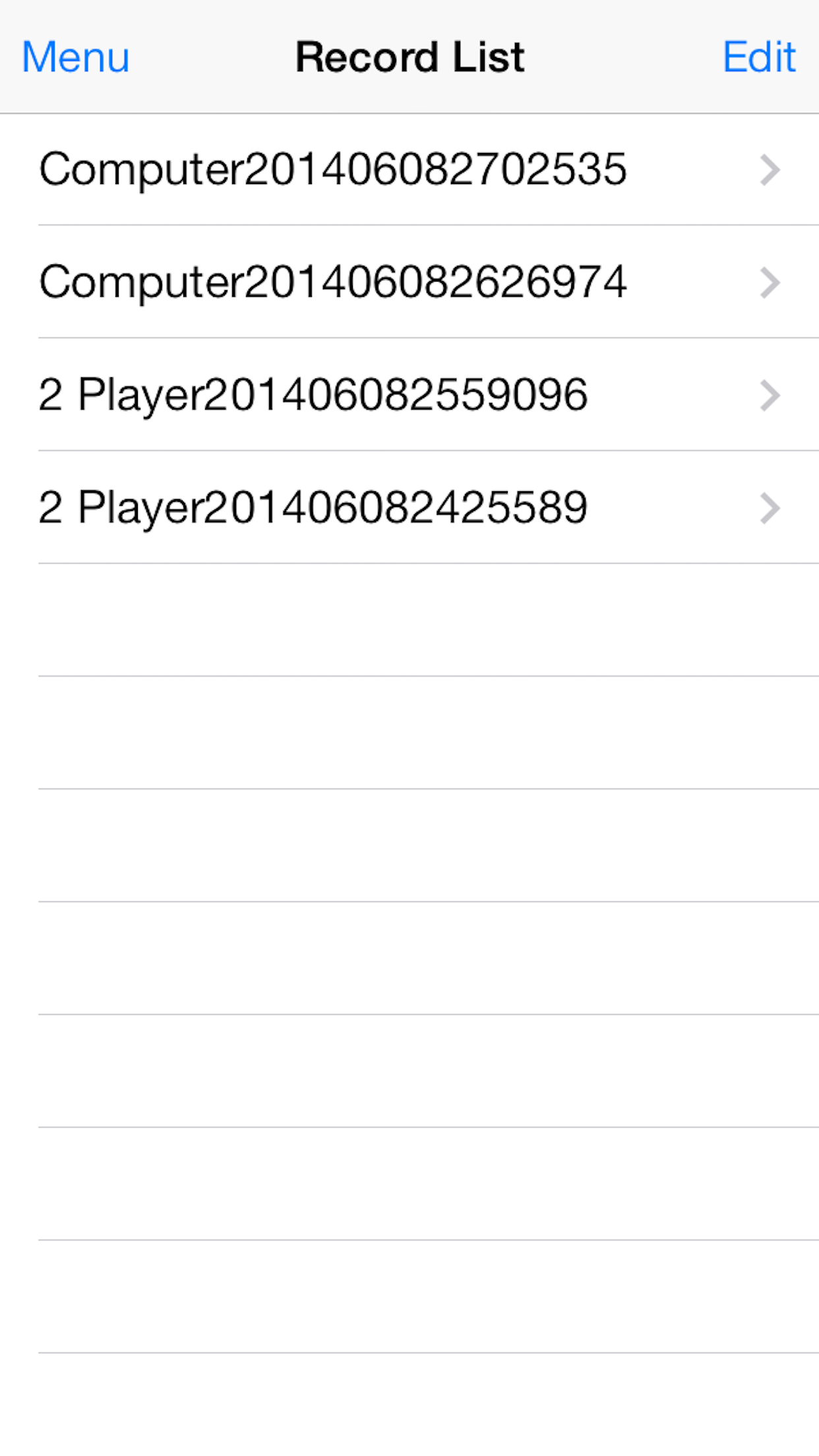The image size is (819, 1456).
Task: Tap chevron beside 2 Player201406082559096
Action: [770, 394]
